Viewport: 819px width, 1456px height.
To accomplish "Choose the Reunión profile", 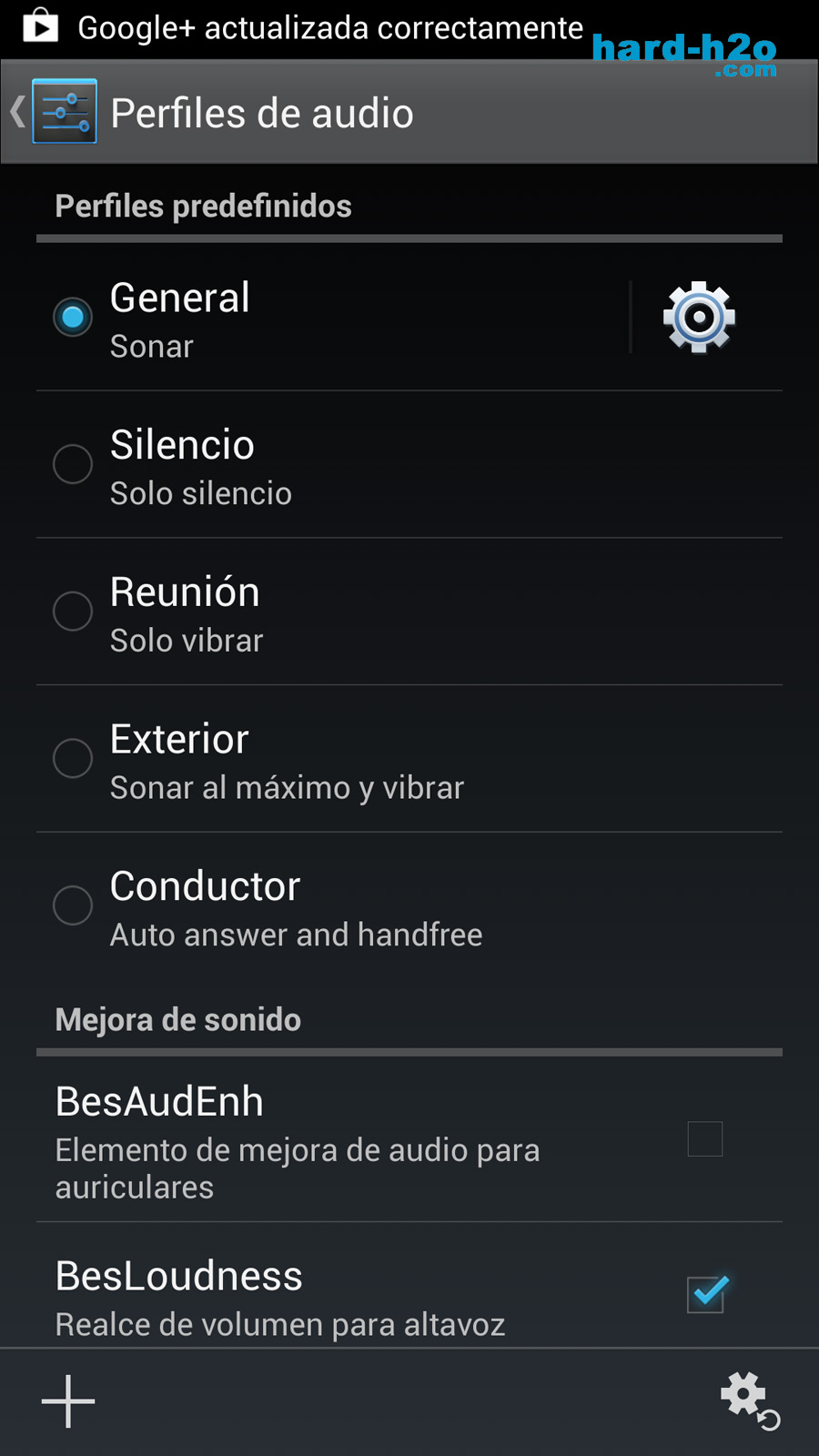I will [x=409, y=612].
